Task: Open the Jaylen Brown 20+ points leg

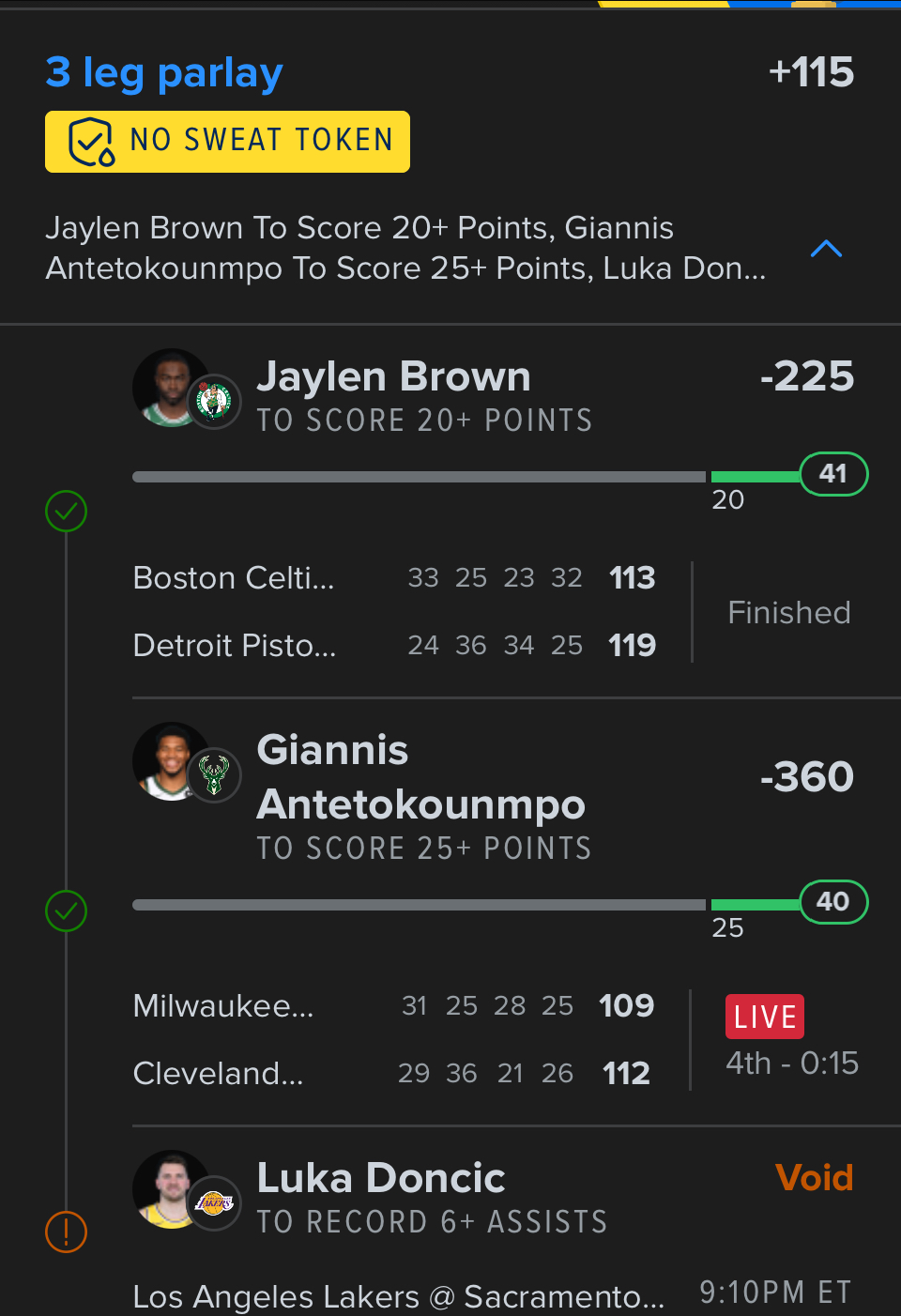Action: pyautogui.click(x=393, y=395)
